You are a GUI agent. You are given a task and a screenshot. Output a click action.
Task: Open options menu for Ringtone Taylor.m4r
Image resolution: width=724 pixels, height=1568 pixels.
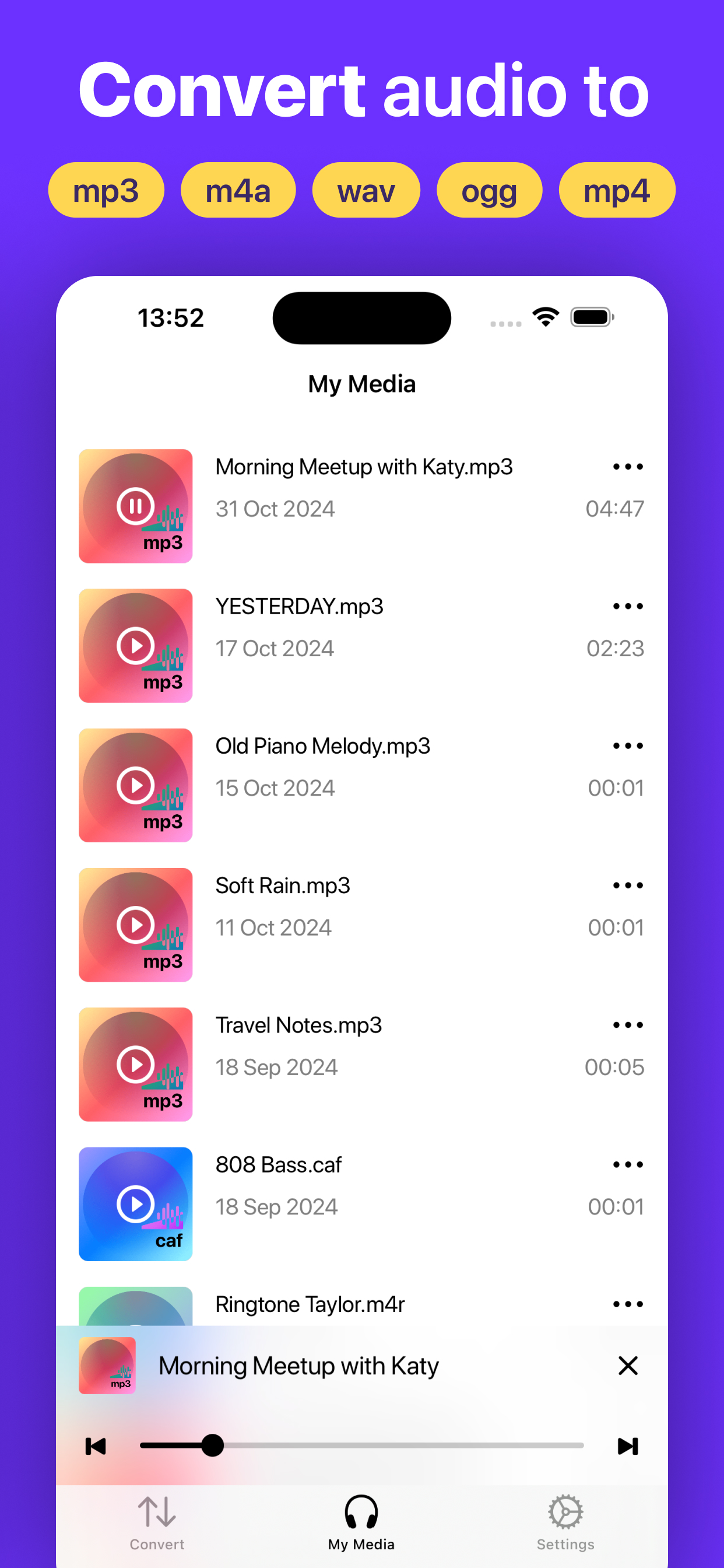point(627,1304)
